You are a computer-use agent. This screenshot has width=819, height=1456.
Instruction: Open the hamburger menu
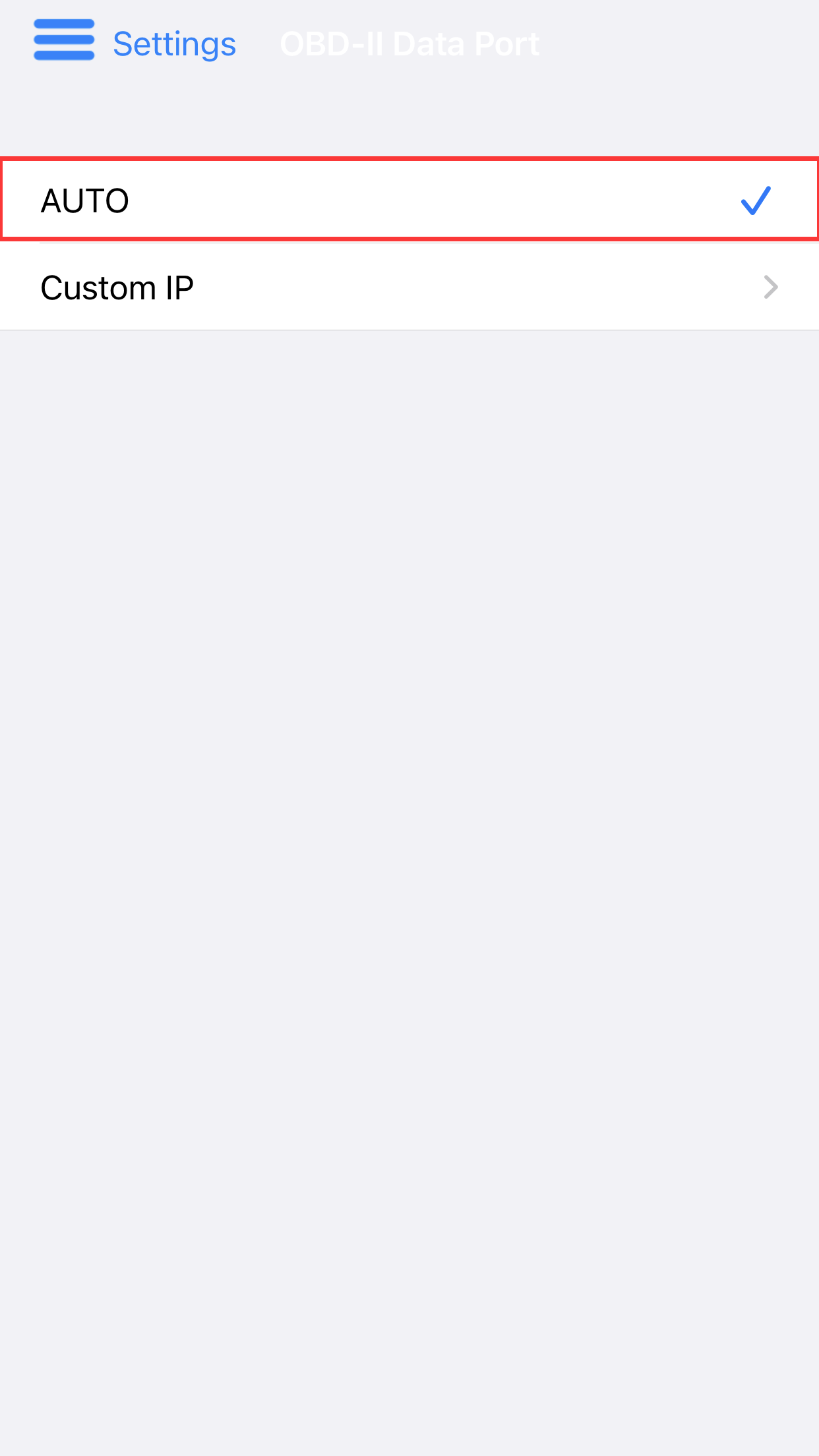64,40
